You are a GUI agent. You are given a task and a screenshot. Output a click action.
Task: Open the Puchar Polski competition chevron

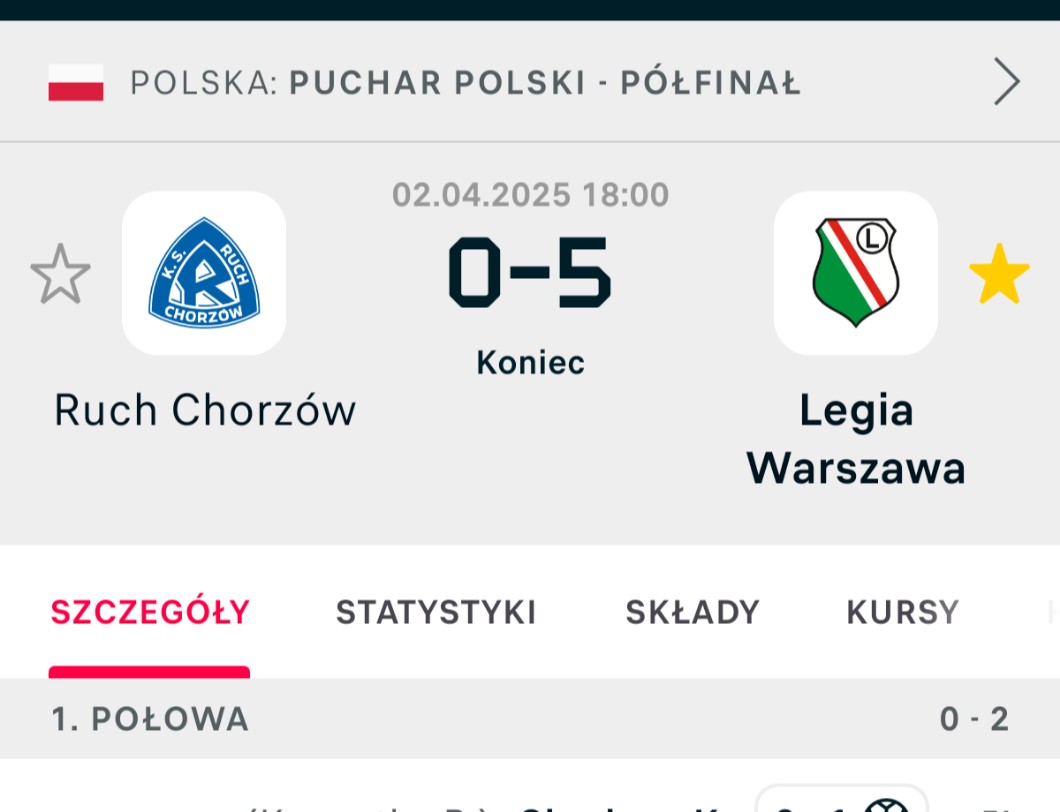(x=1007, y=82)
